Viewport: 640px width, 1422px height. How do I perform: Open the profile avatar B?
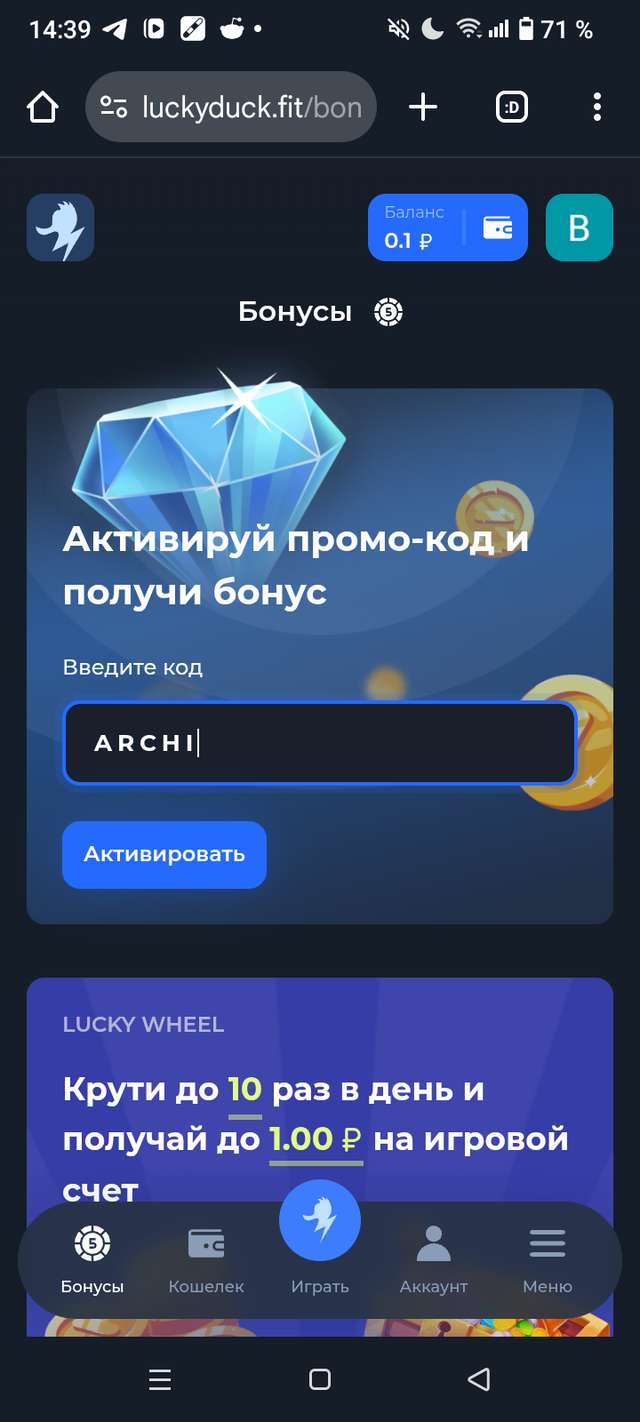579,228
